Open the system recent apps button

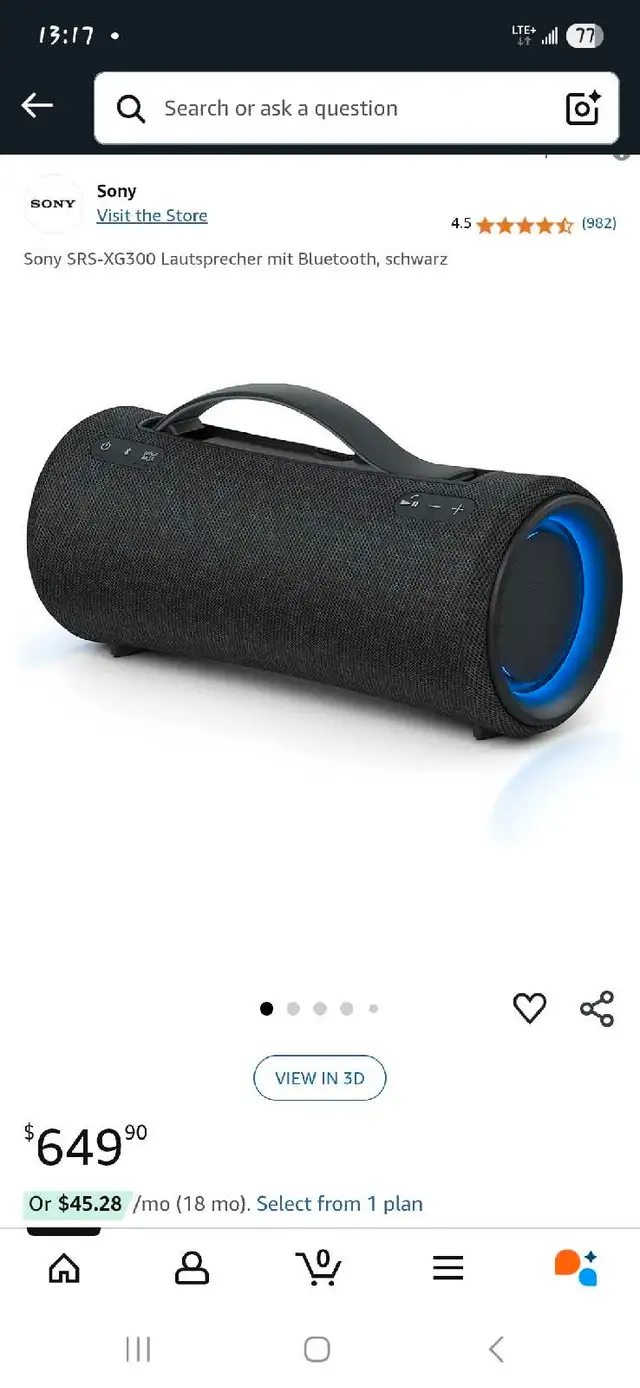138,1349
